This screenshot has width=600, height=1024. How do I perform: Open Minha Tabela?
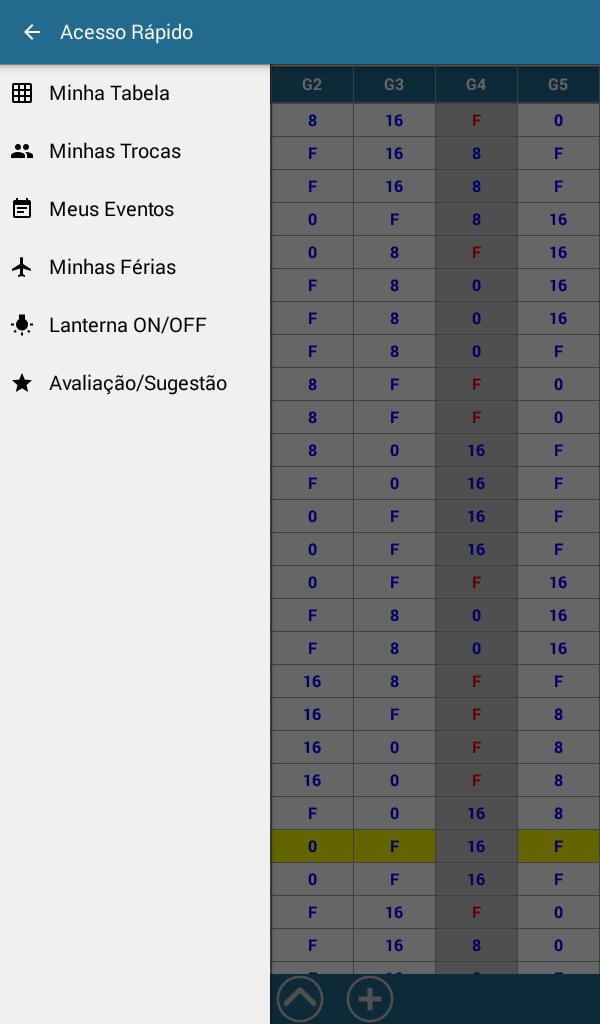click(x=134, y=93)
